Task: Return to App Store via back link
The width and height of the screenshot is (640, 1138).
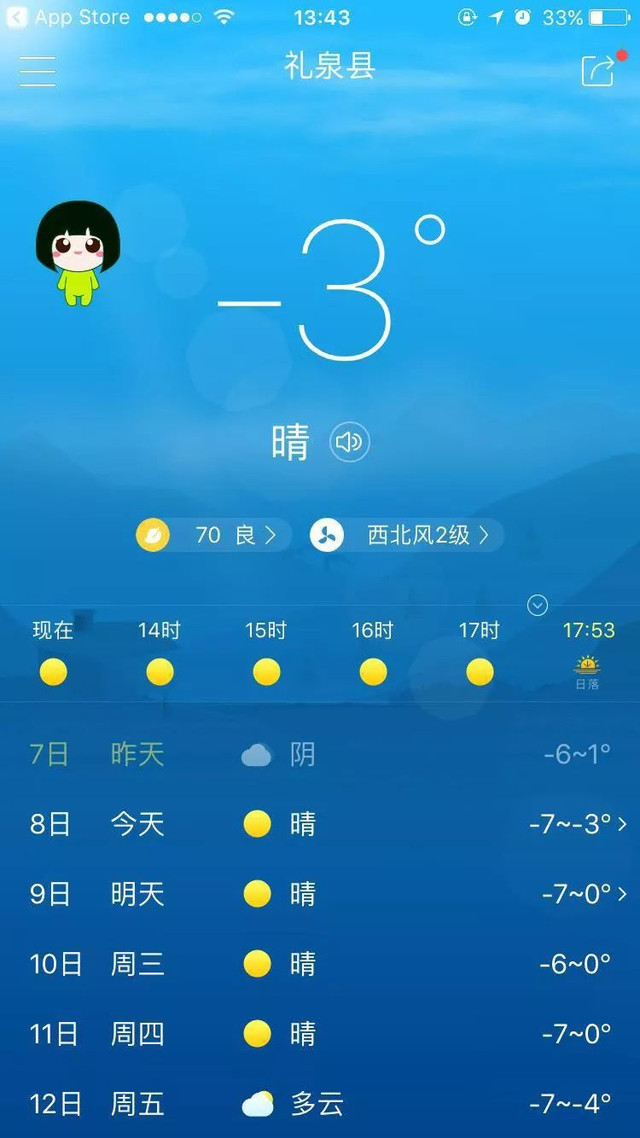Action: click(x=68, y=17)
